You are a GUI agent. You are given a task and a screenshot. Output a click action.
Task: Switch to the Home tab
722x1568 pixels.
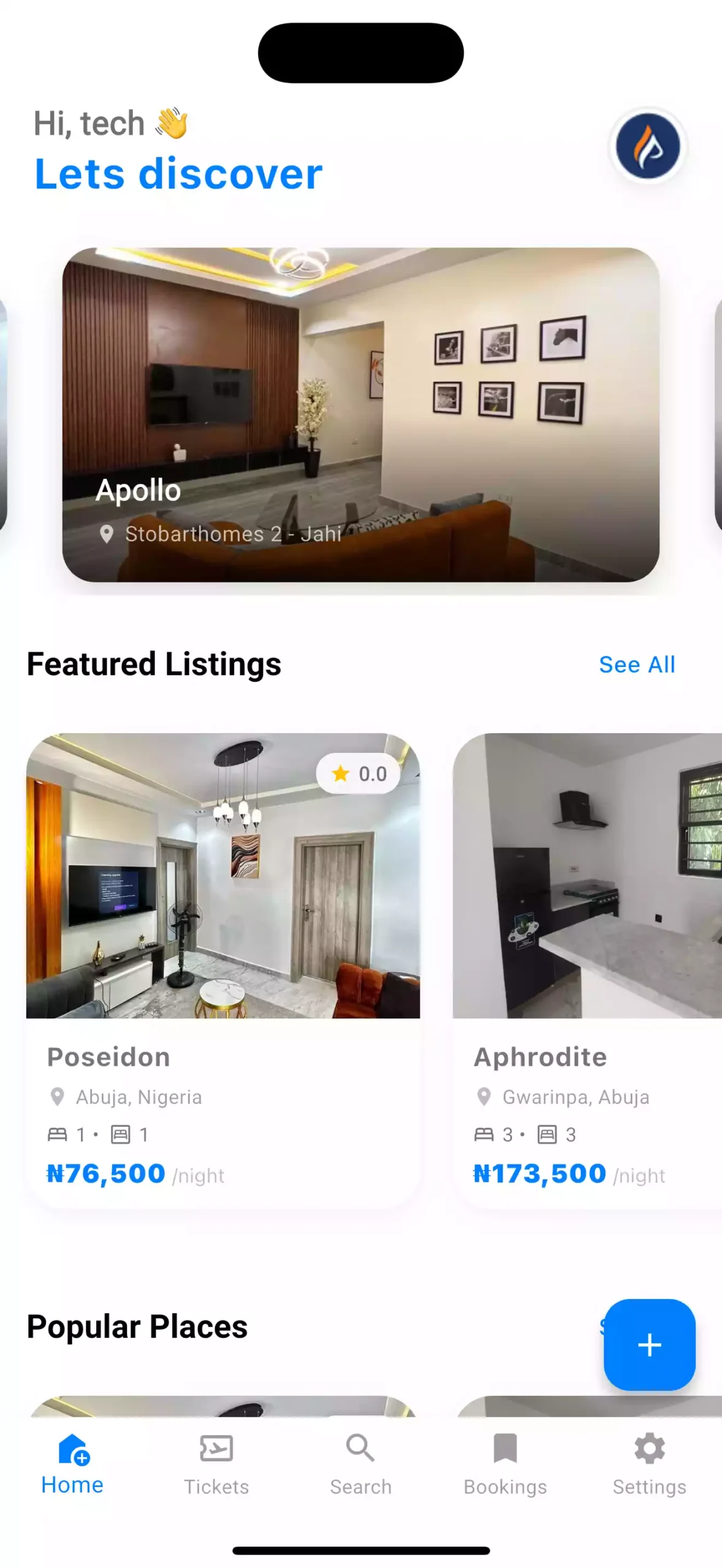(x=72, y=1463)
